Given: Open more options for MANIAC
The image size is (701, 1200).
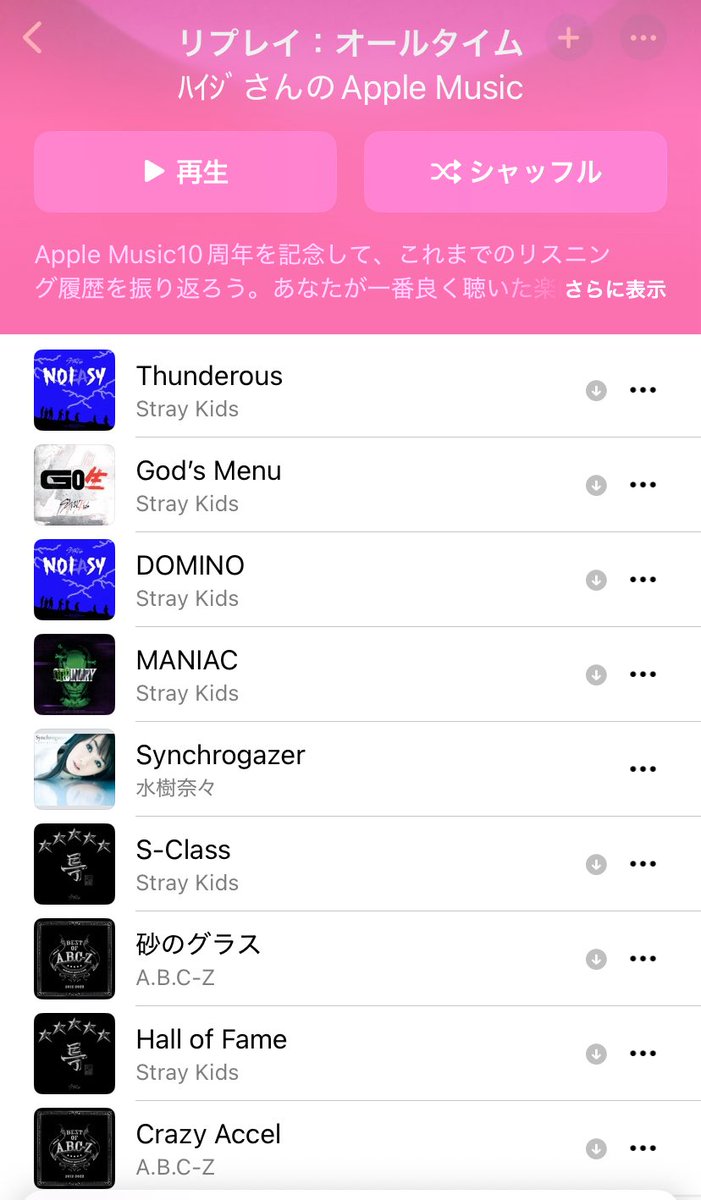Looking at the screenshot, I should [x=643, y=674].
